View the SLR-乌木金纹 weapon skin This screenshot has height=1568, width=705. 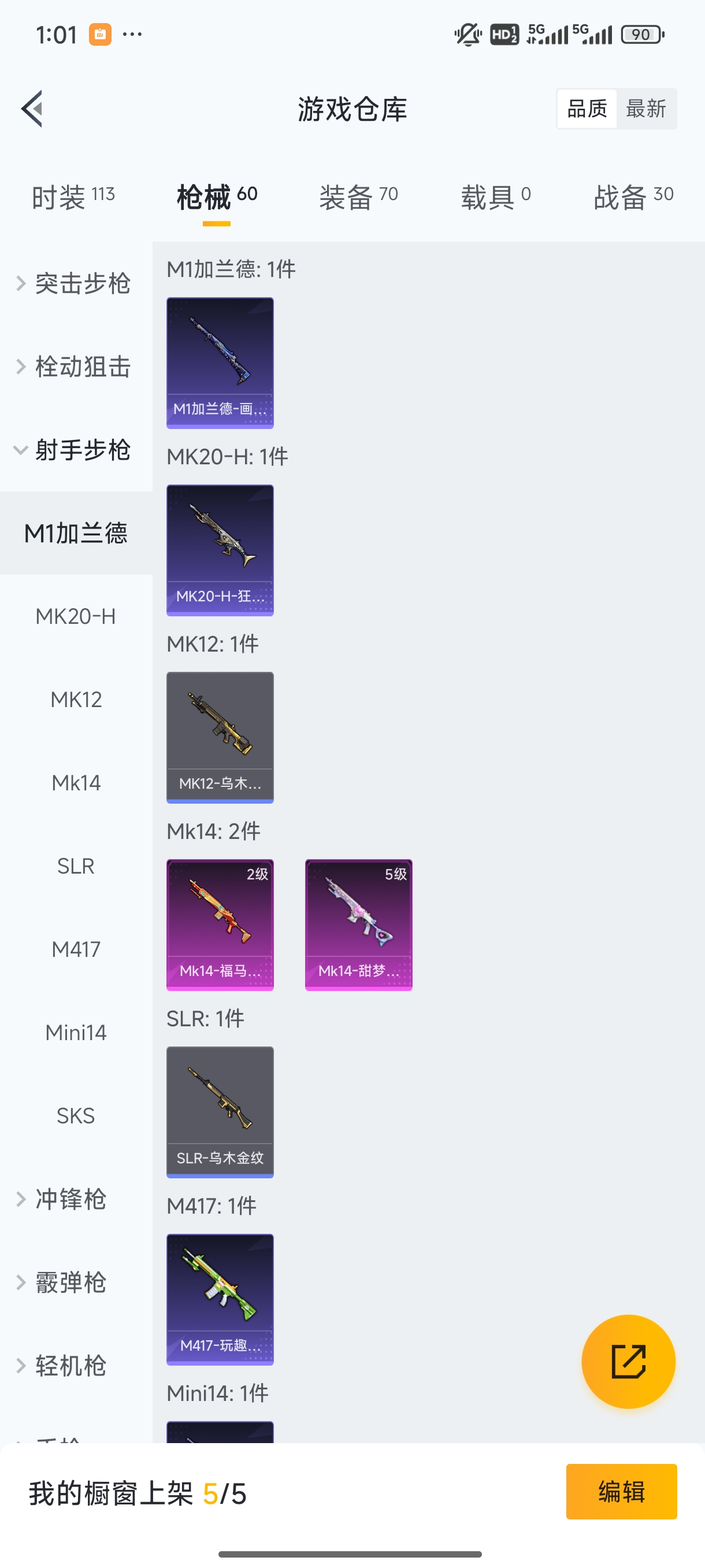point(220,1112)
